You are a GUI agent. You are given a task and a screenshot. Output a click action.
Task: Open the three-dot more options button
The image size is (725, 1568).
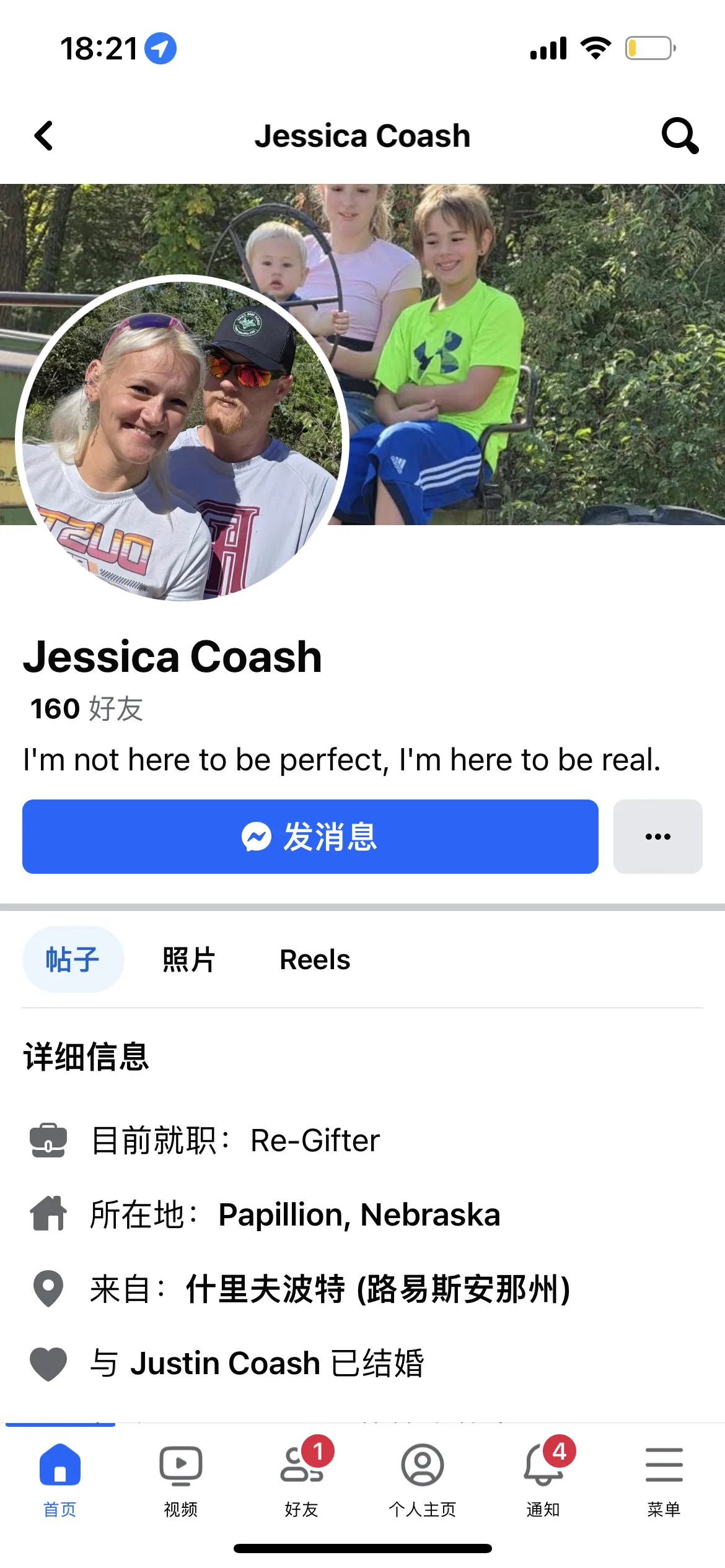(657, 837)
